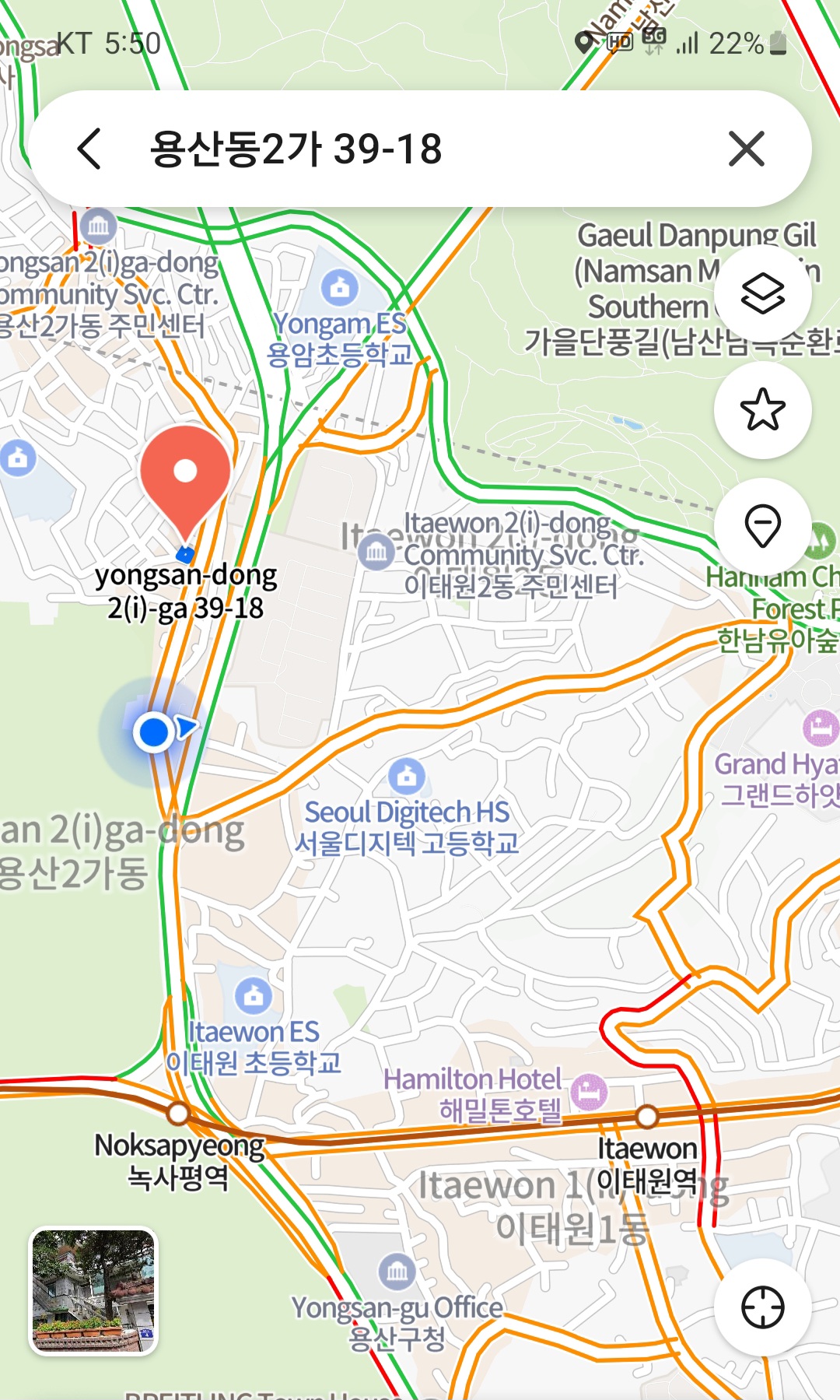Open the street view thumbnail

(93, 1291)
